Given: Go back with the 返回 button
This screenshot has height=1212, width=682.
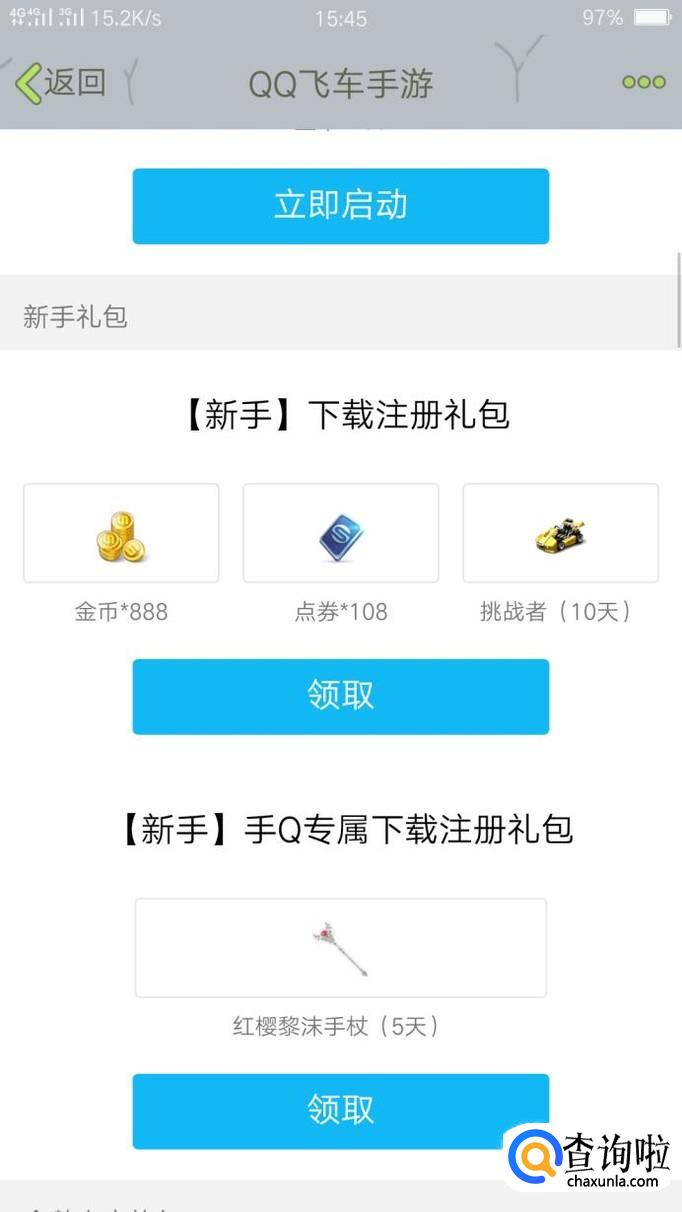Looking at the screenshot, I should click(60, 82).
